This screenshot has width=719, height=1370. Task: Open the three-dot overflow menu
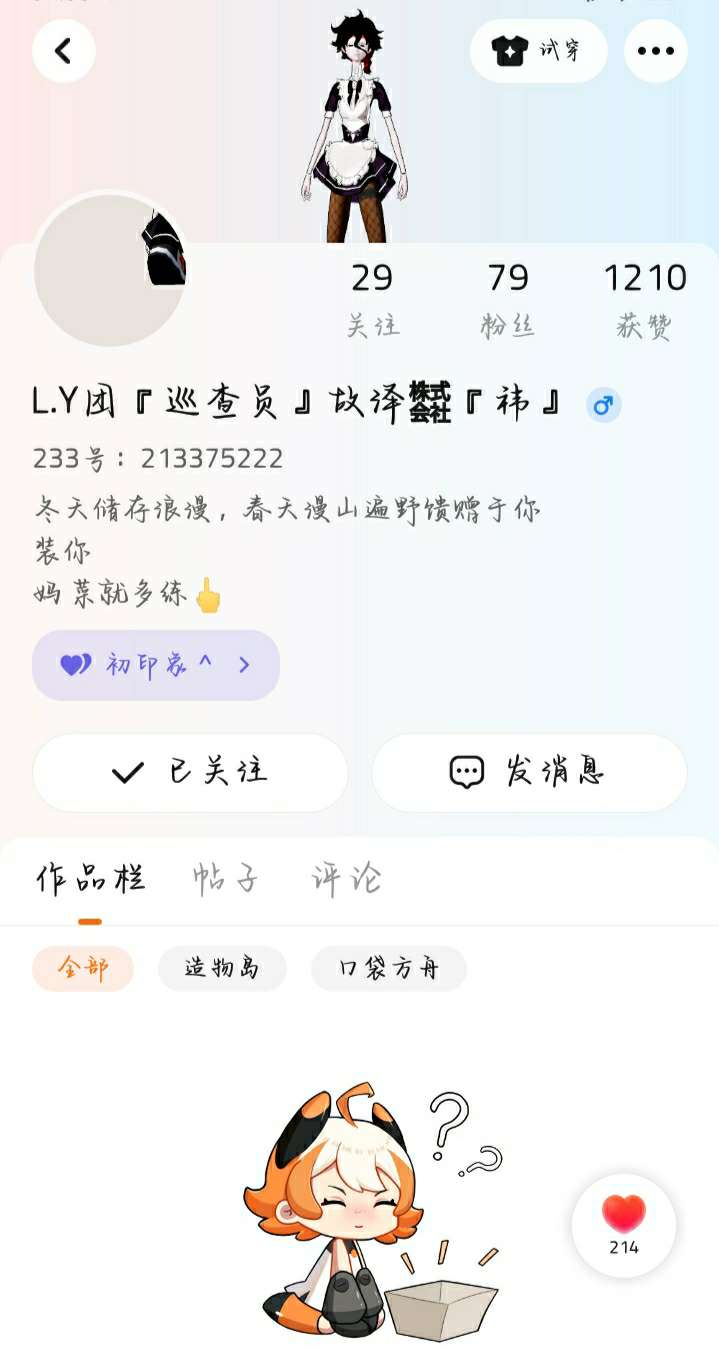(656, 51)
